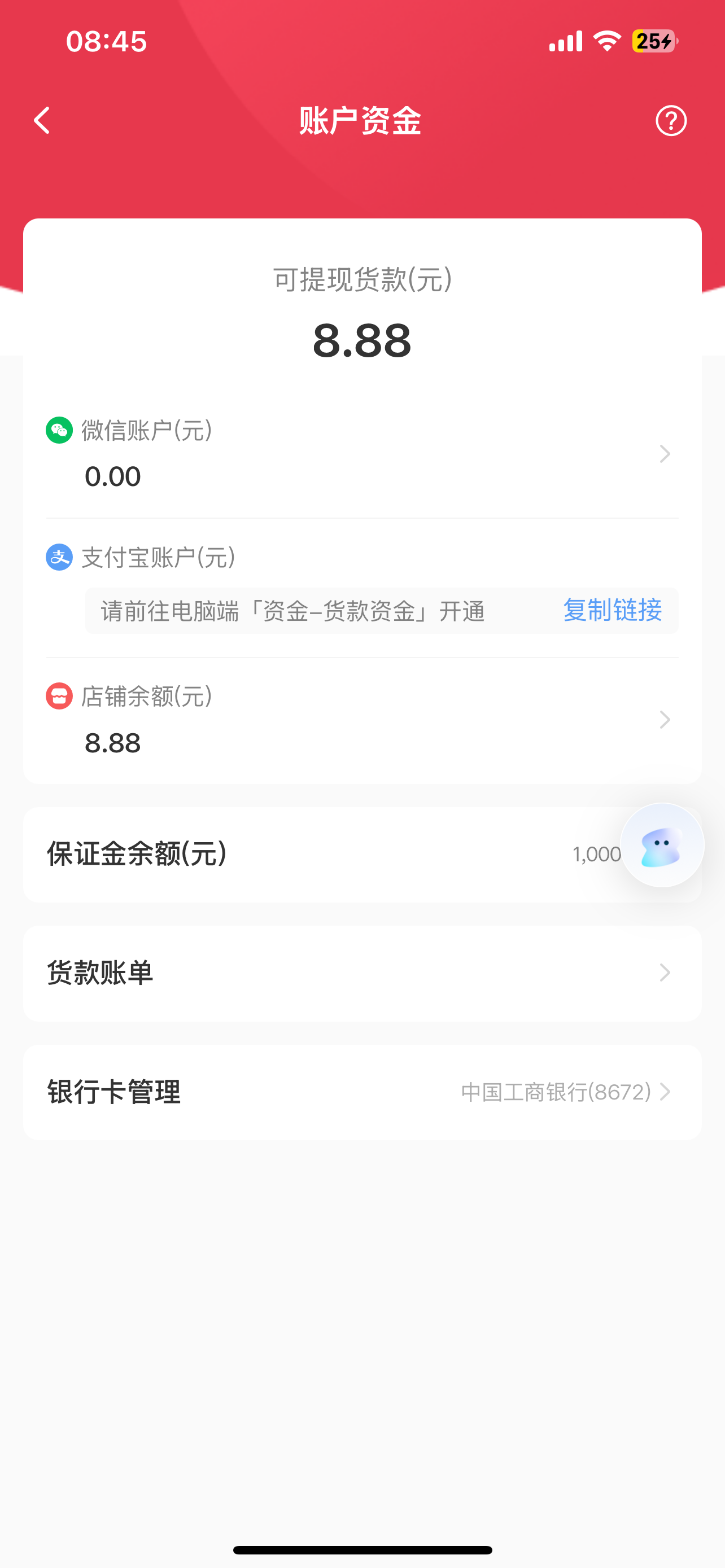Screen dimensions: 725x1568
Task: View 店铺余额 details
Action: pos(361,720)
